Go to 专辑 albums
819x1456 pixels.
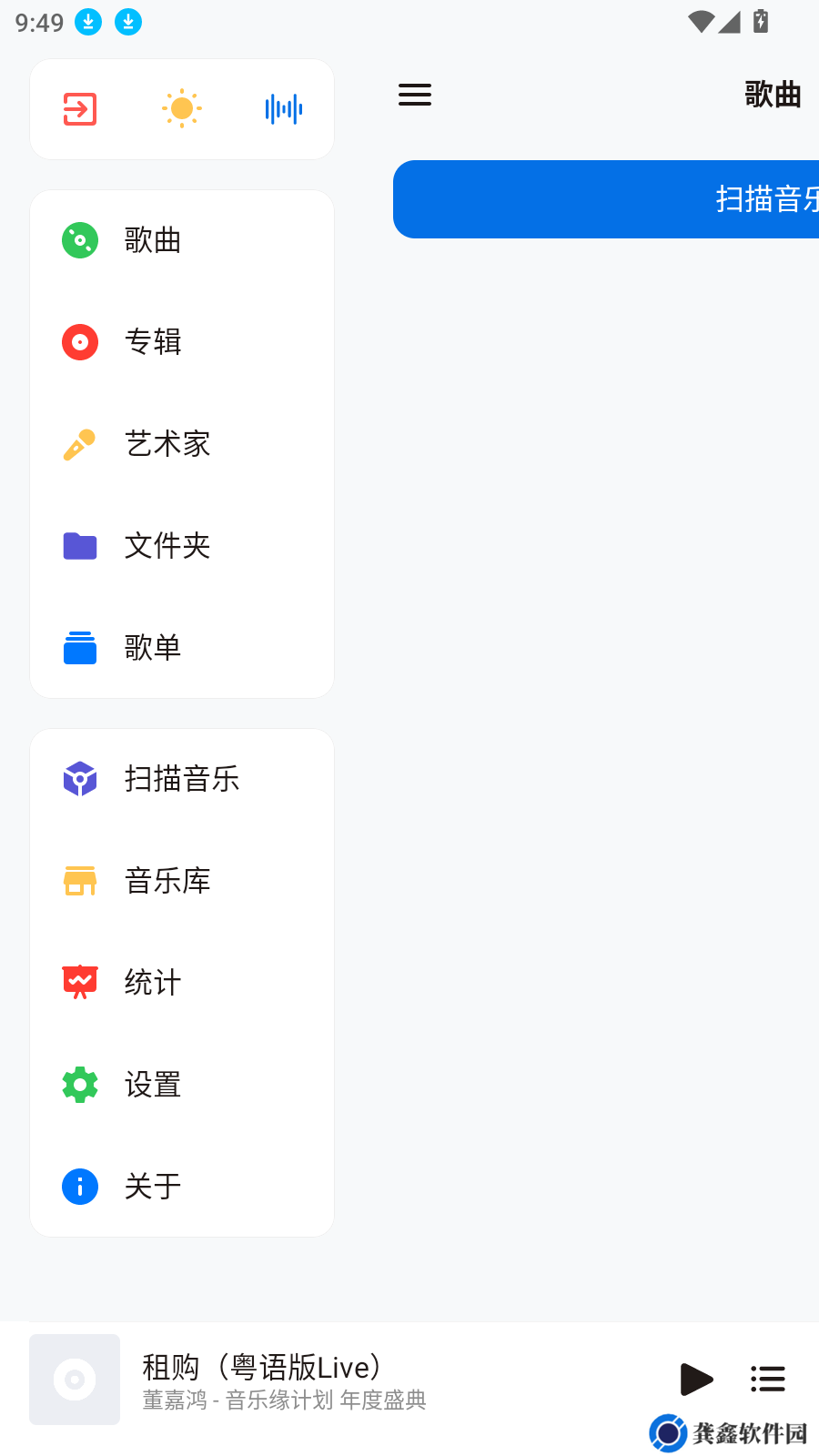(x=182, y=342)
